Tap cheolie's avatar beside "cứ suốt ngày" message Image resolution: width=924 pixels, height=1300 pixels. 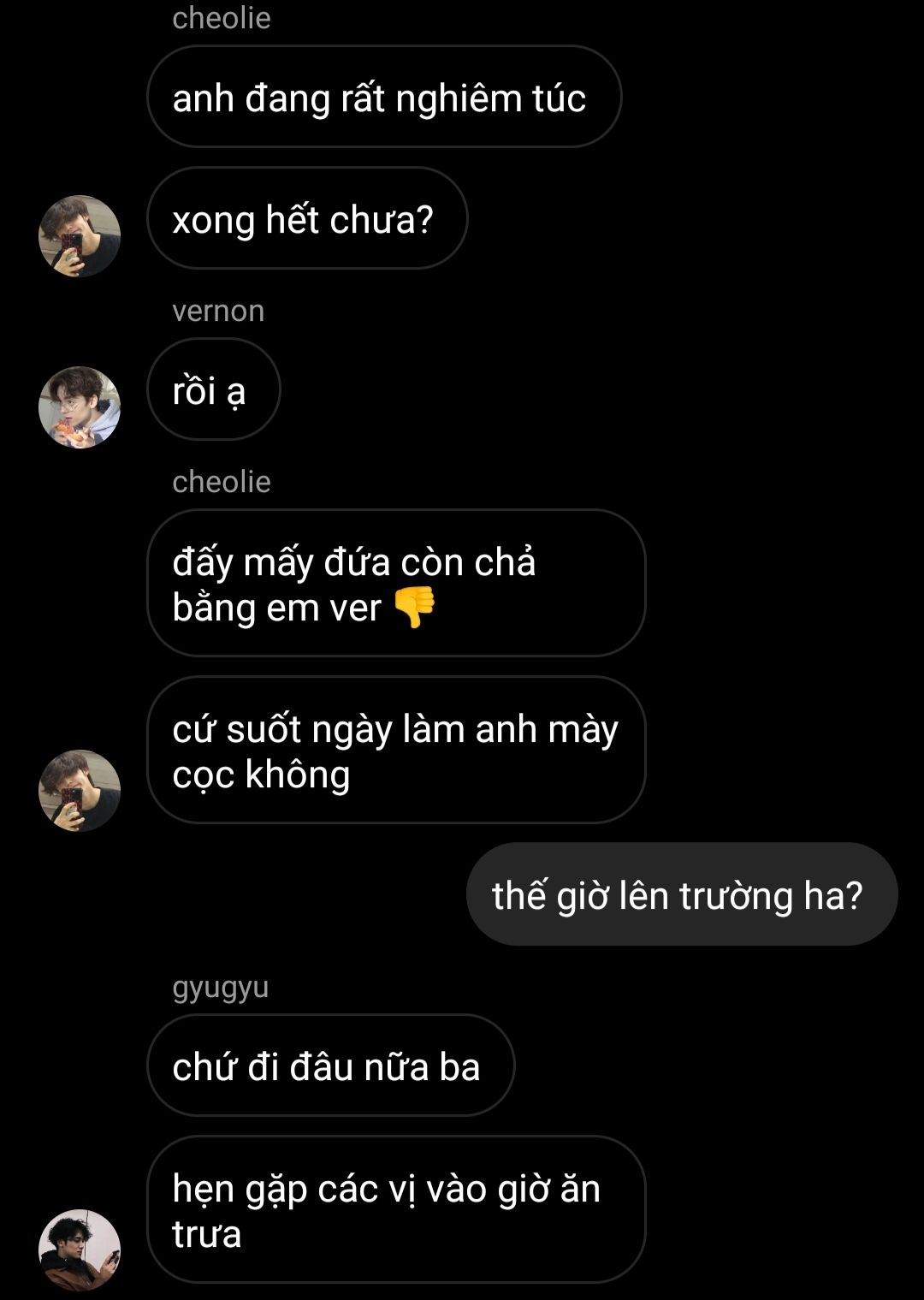click(80, 791)
